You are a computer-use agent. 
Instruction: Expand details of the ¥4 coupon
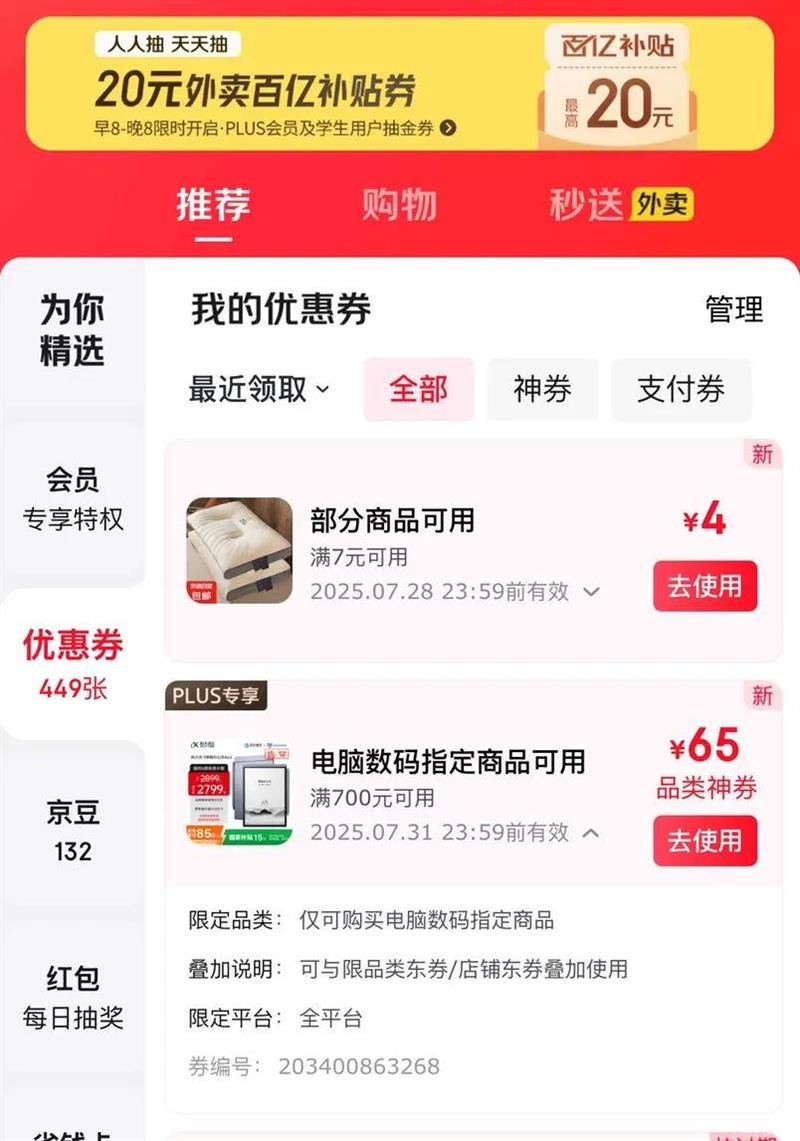pos(592,592)
